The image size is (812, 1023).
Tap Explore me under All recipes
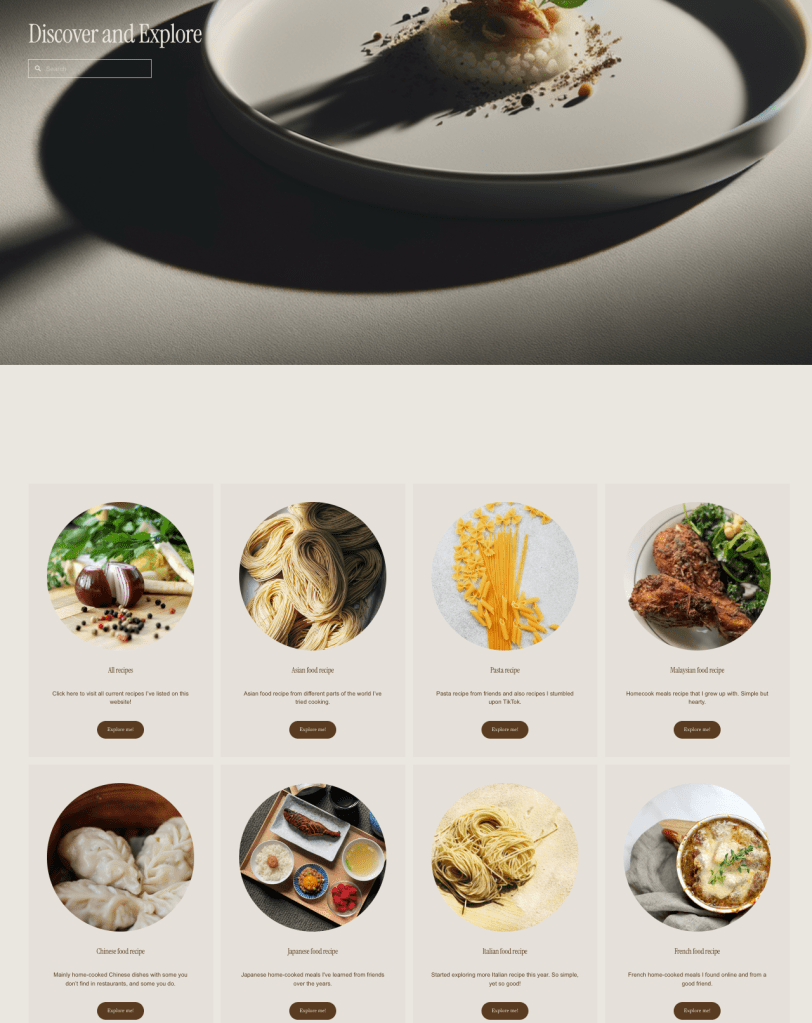pyautogui.click(x=120, y=730)
